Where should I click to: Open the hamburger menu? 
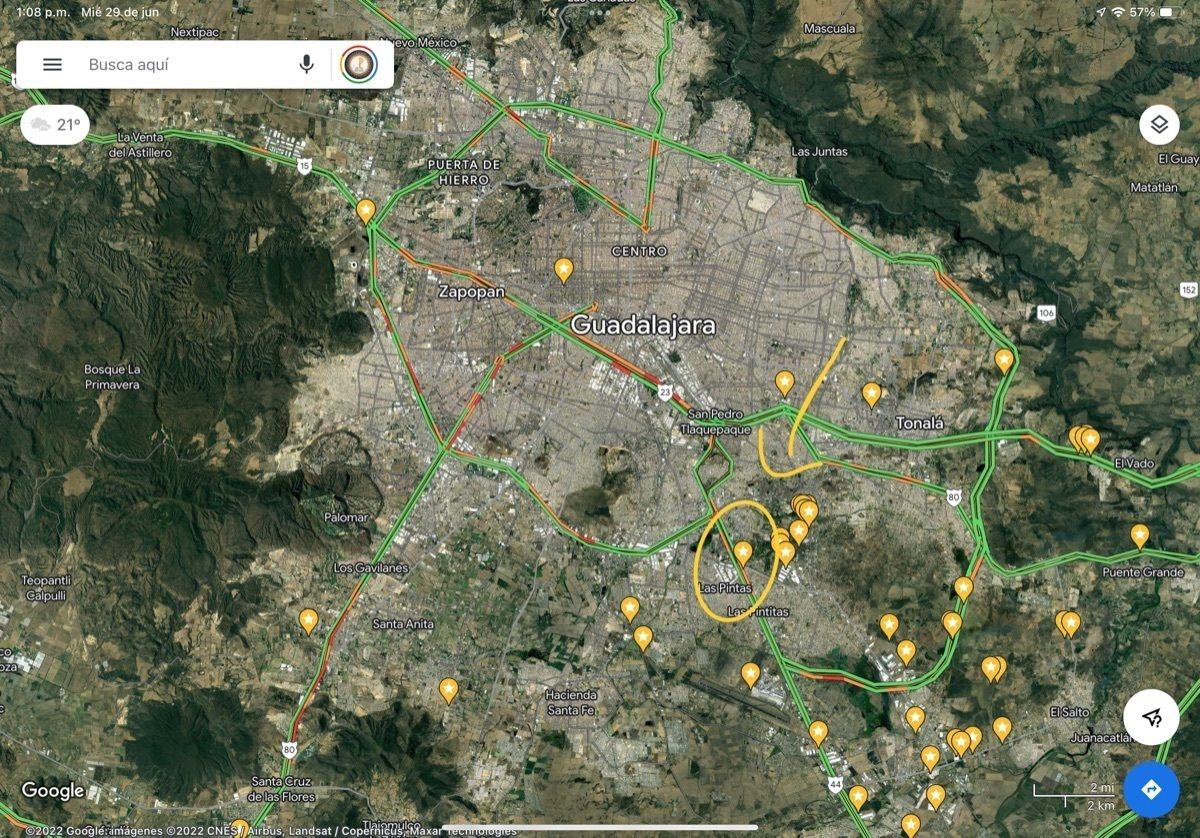click(x=52, y=65)
